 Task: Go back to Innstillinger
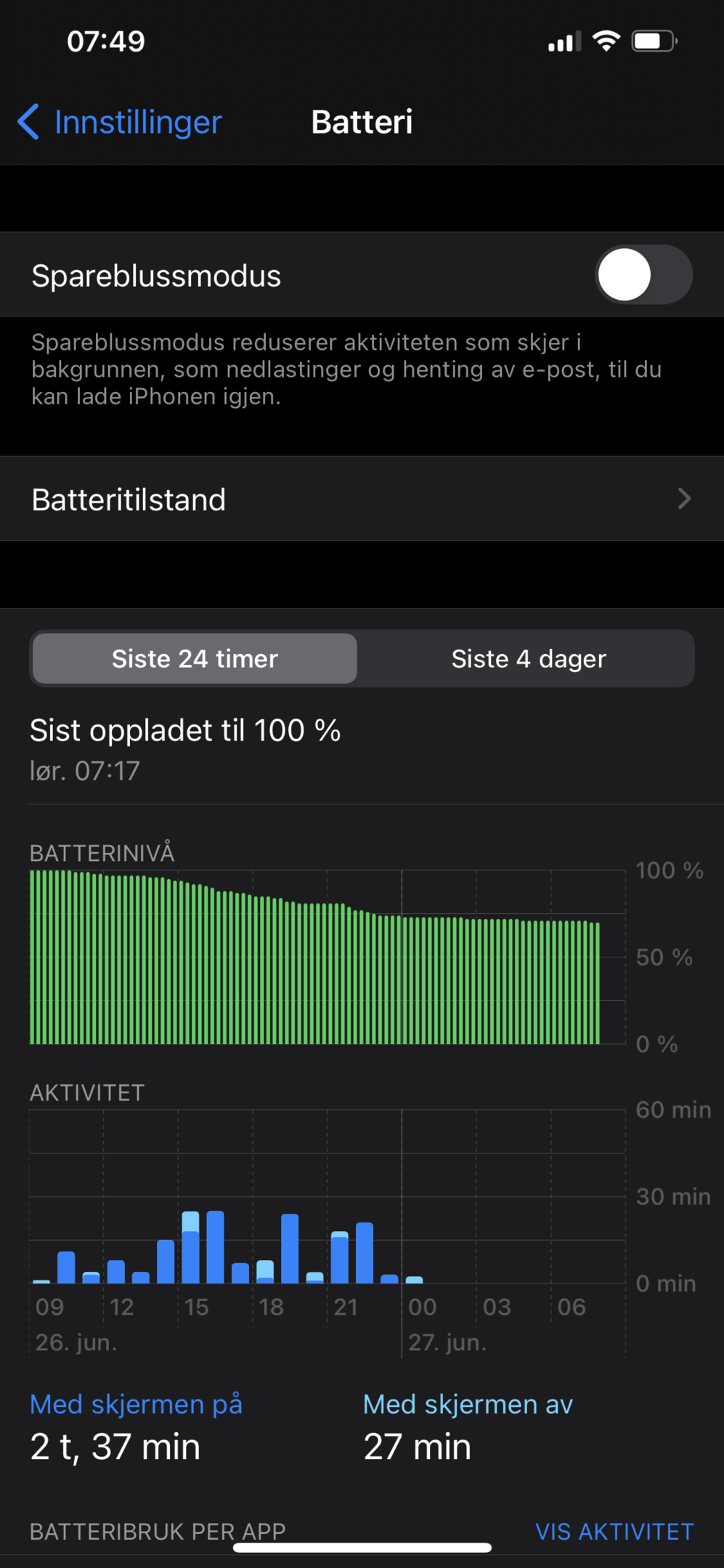pyautogui.click(x=120, y=122)
